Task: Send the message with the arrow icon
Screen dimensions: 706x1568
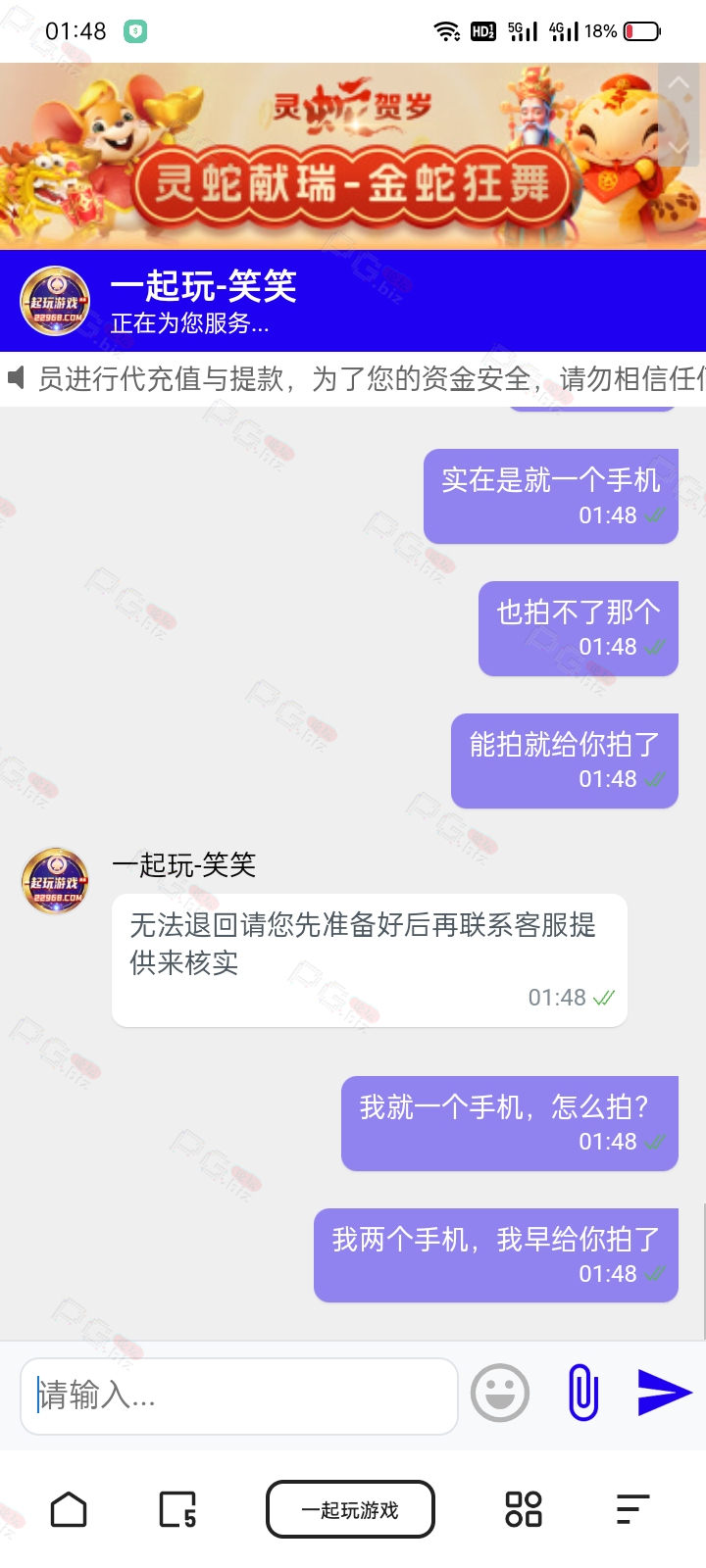Action: [664, 1393]
